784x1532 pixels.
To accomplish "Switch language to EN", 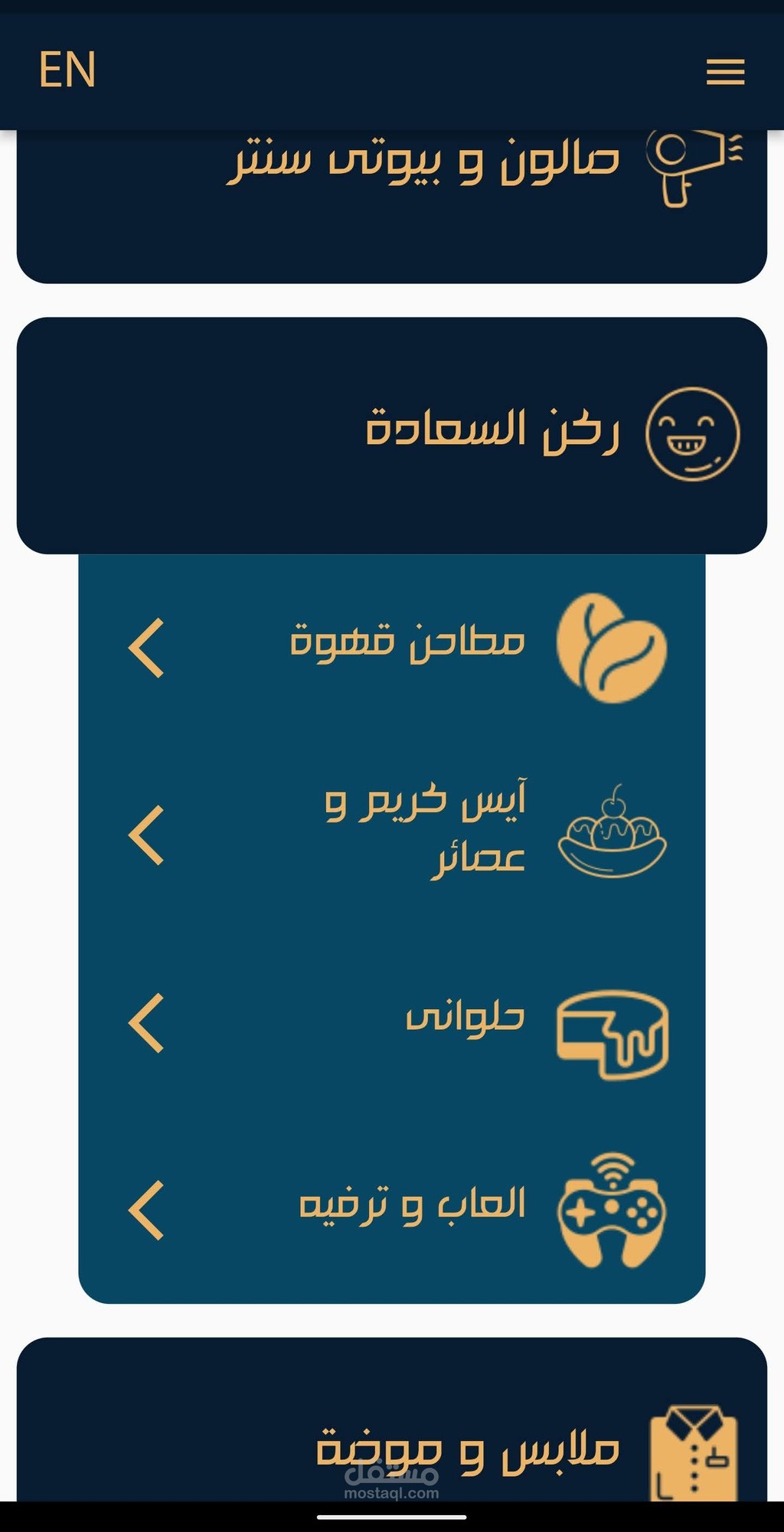I will pos(67,70).
